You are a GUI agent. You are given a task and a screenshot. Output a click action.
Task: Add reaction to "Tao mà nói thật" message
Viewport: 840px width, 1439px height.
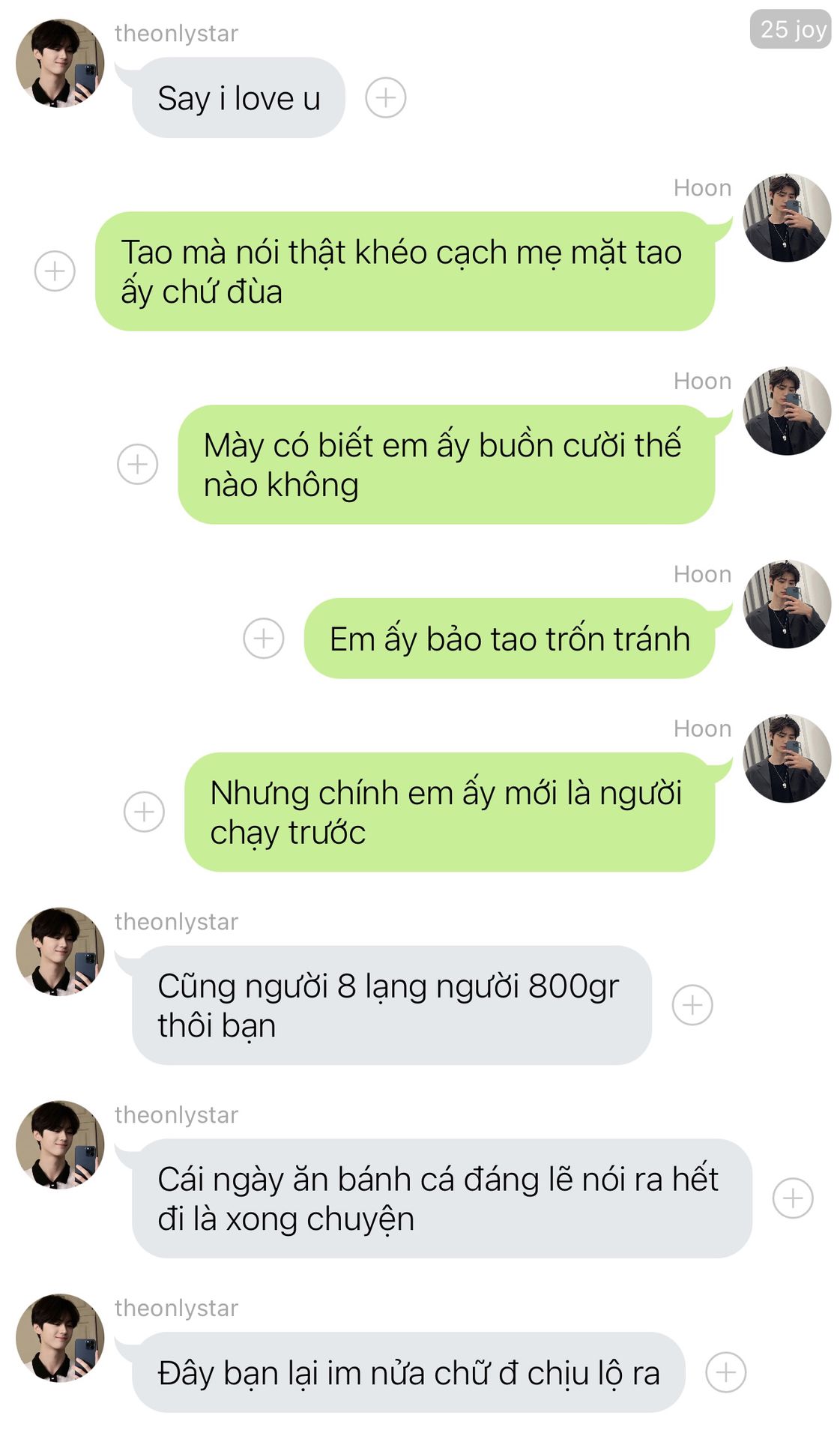point(55,271)
